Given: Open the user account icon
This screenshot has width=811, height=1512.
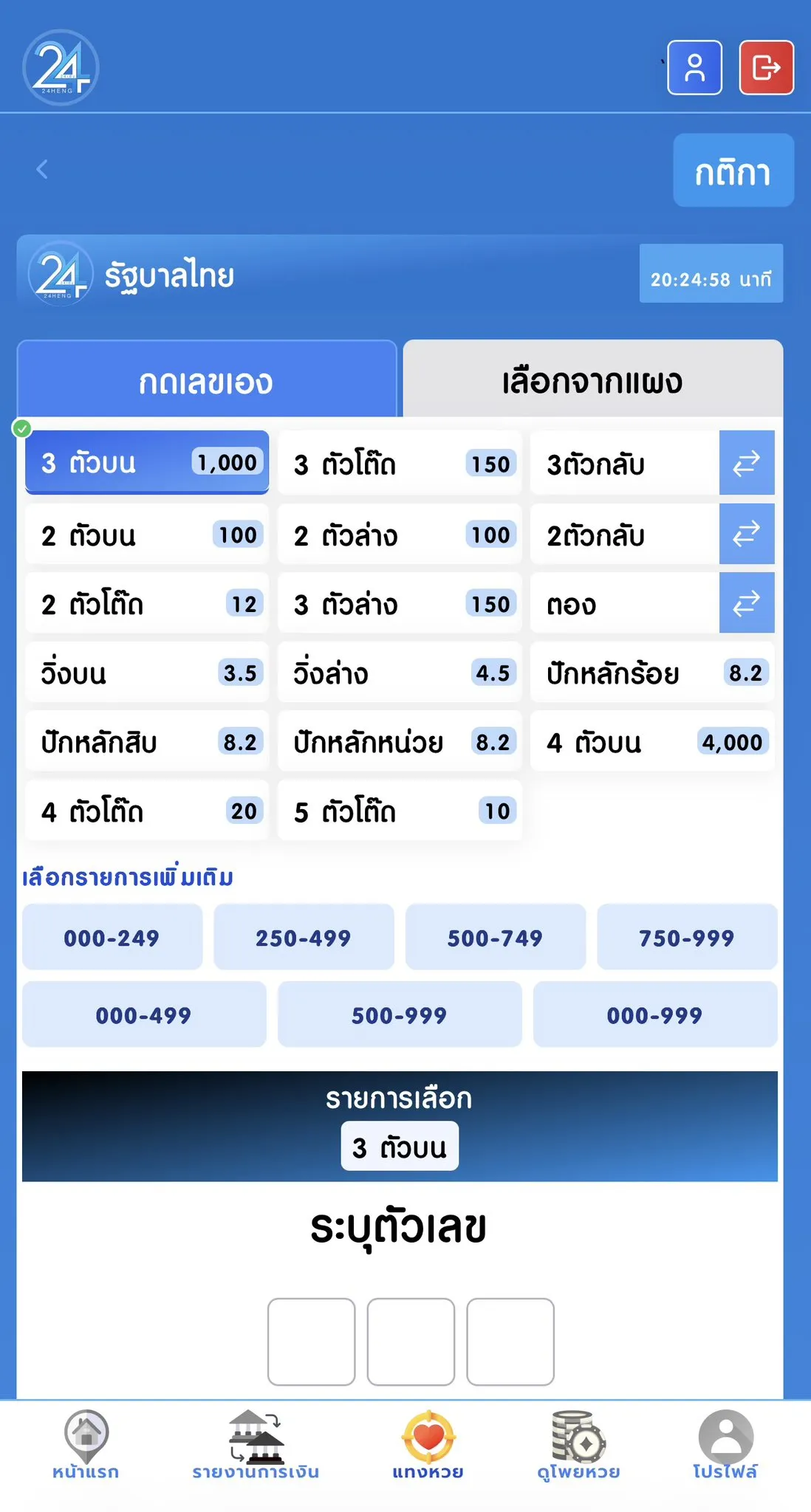Looking at the screenshot, I should click(694, 68).
